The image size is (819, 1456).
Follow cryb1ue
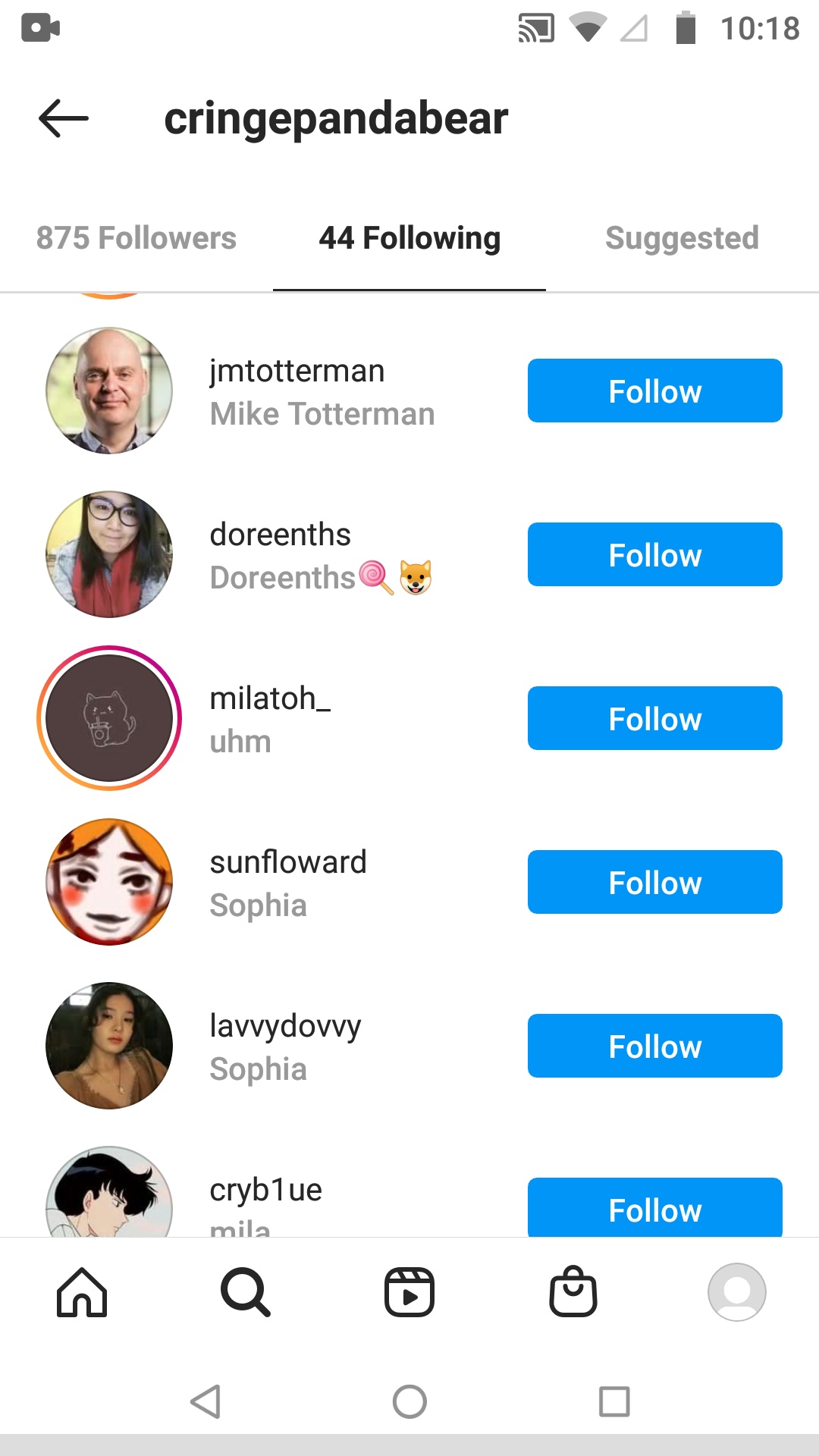click(x=654, y=1207)
